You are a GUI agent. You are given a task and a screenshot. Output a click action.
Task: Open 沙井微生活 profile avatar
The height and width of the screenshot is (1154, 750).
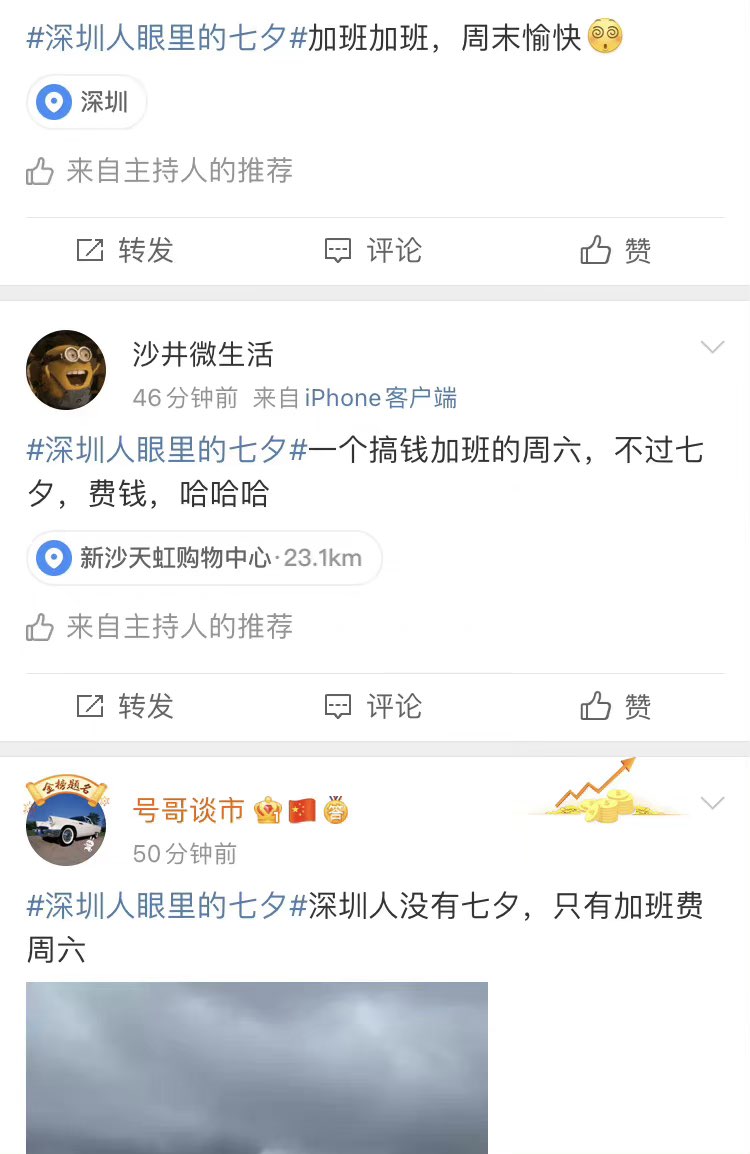pyautogui.click(x=66, y=370)
